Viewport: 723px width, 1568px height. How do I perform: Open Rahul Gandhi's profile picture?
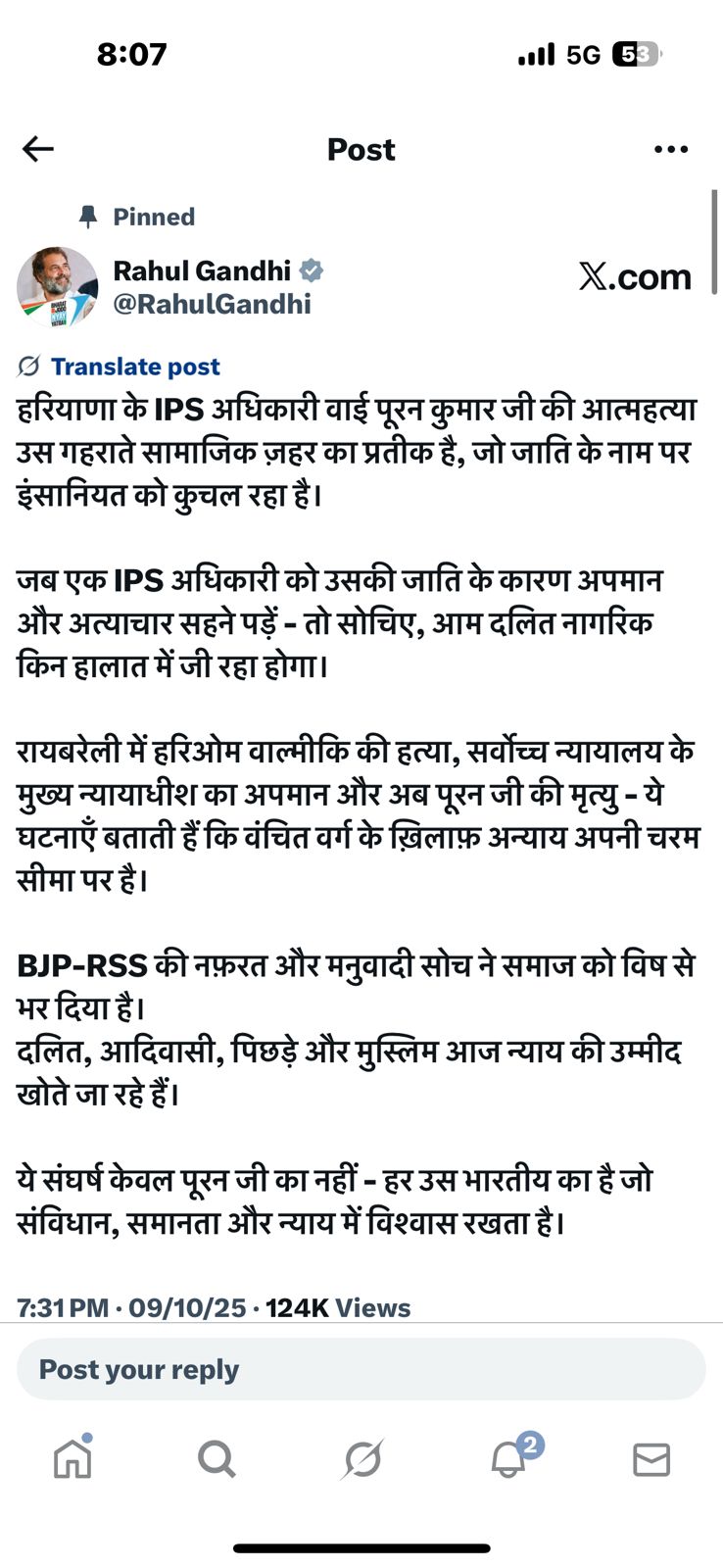[57, 286]
